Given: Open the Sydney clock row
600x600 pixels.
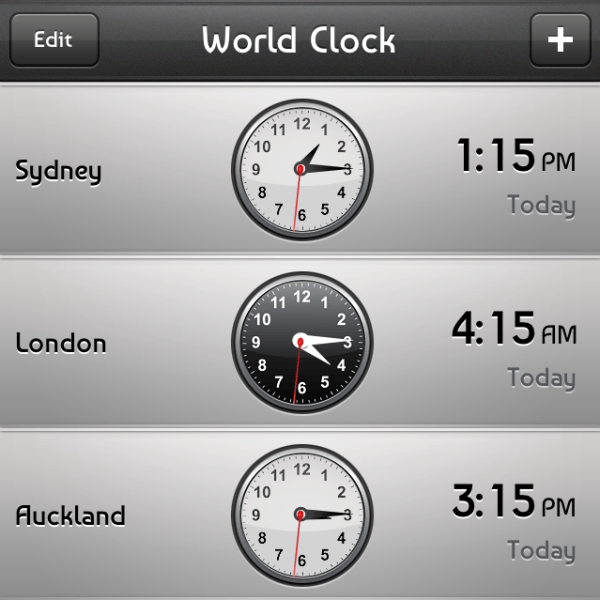Looking at the screenshot, I should [x=300, y=170].
